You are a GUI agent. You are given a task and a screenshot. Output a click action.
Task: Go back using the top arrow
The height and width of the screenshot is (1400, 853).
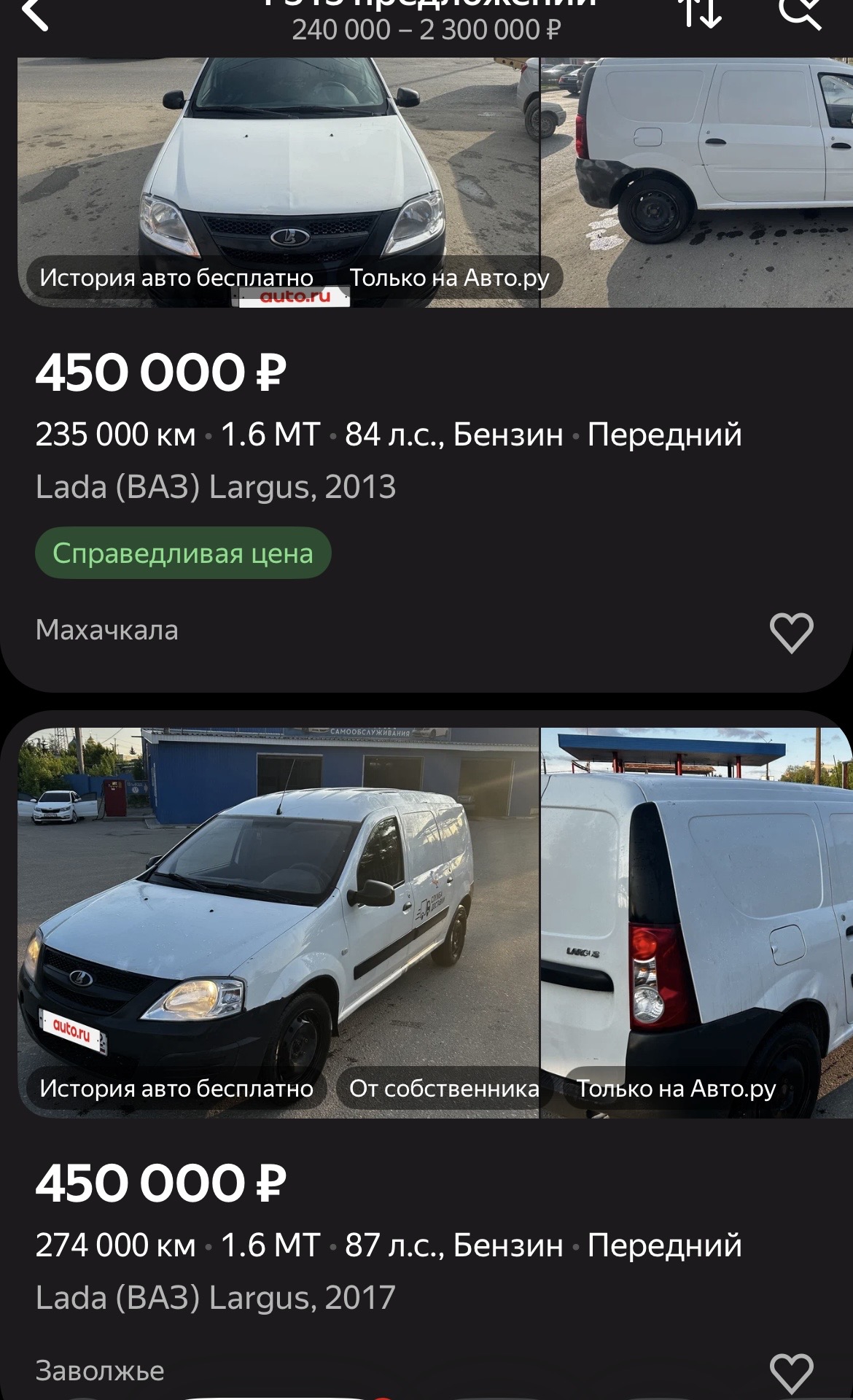(x=35, y=15)
